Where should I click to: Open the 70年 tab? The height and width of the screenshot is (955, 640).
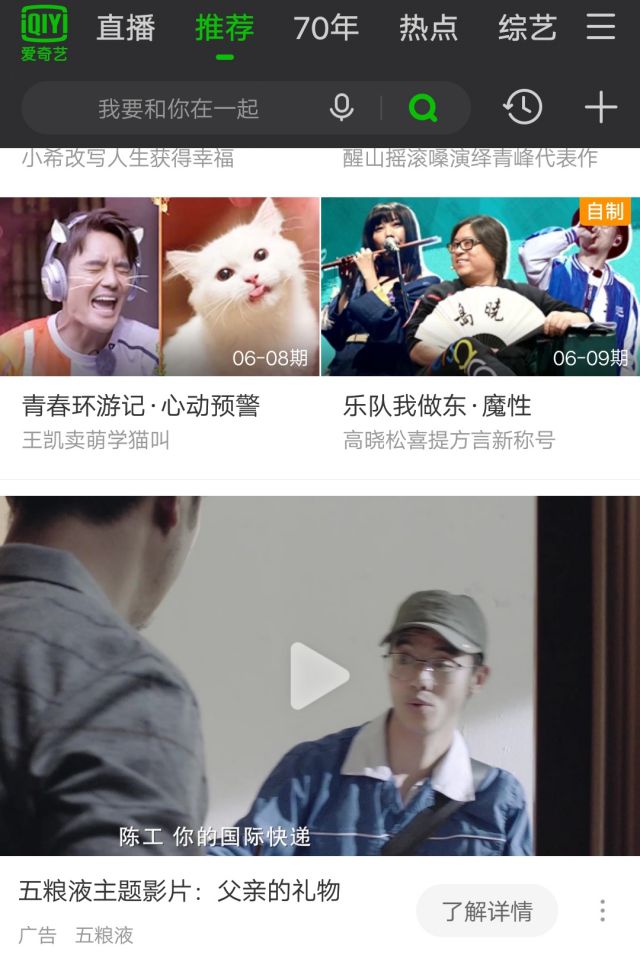(x=326, y=28)
